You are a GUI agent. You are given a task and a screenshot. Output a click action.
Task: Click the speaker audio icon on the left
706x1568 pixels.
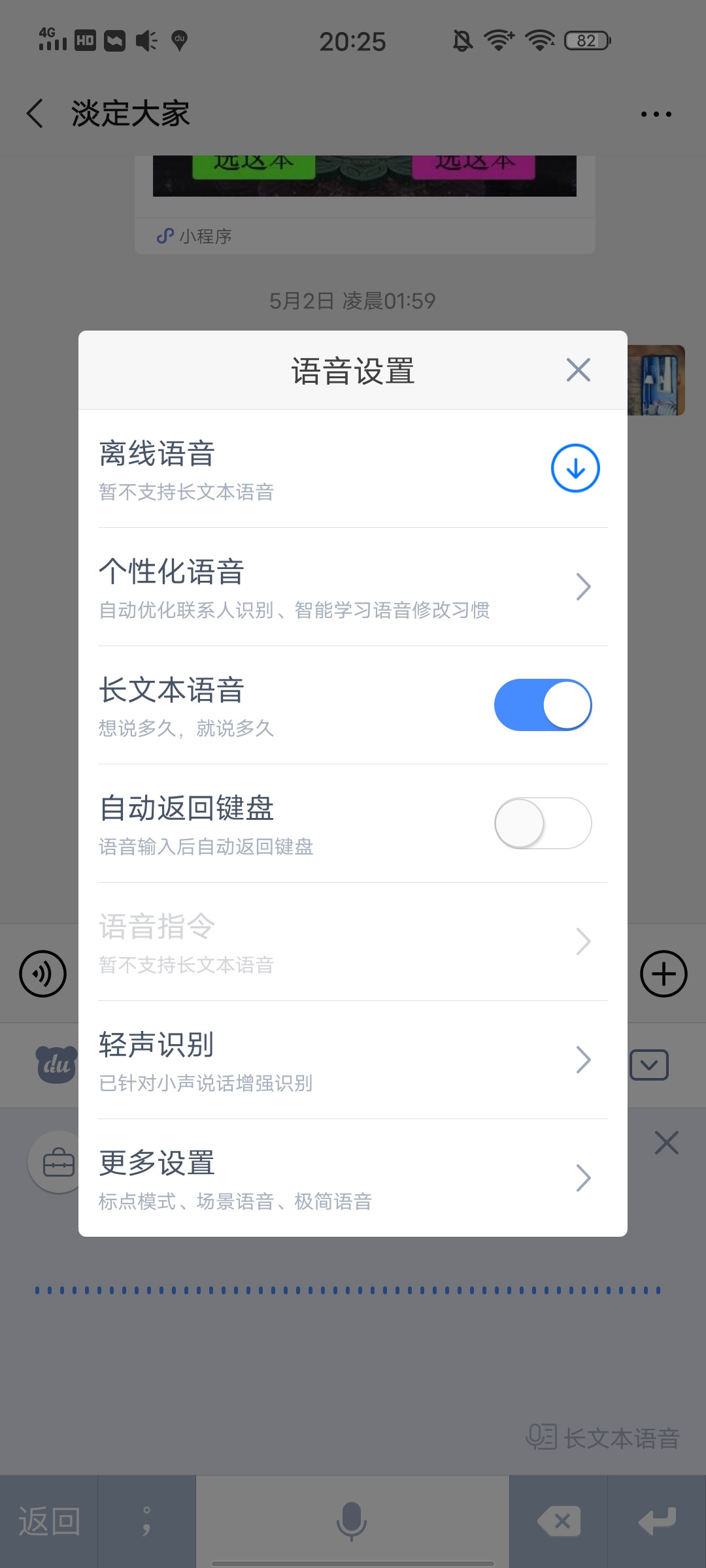click(x=42, y=973)
